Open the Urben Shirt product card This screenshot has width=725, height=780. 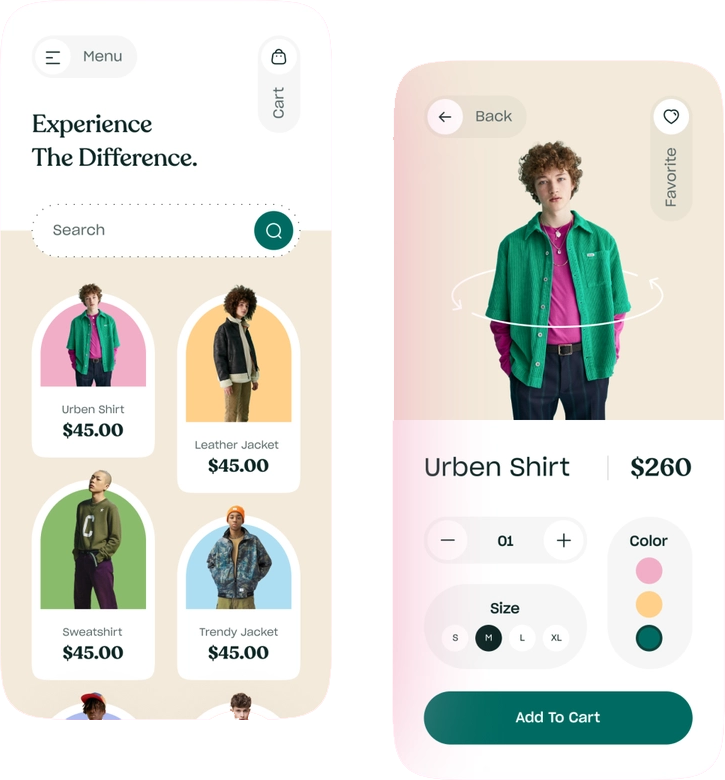[93, 375]
